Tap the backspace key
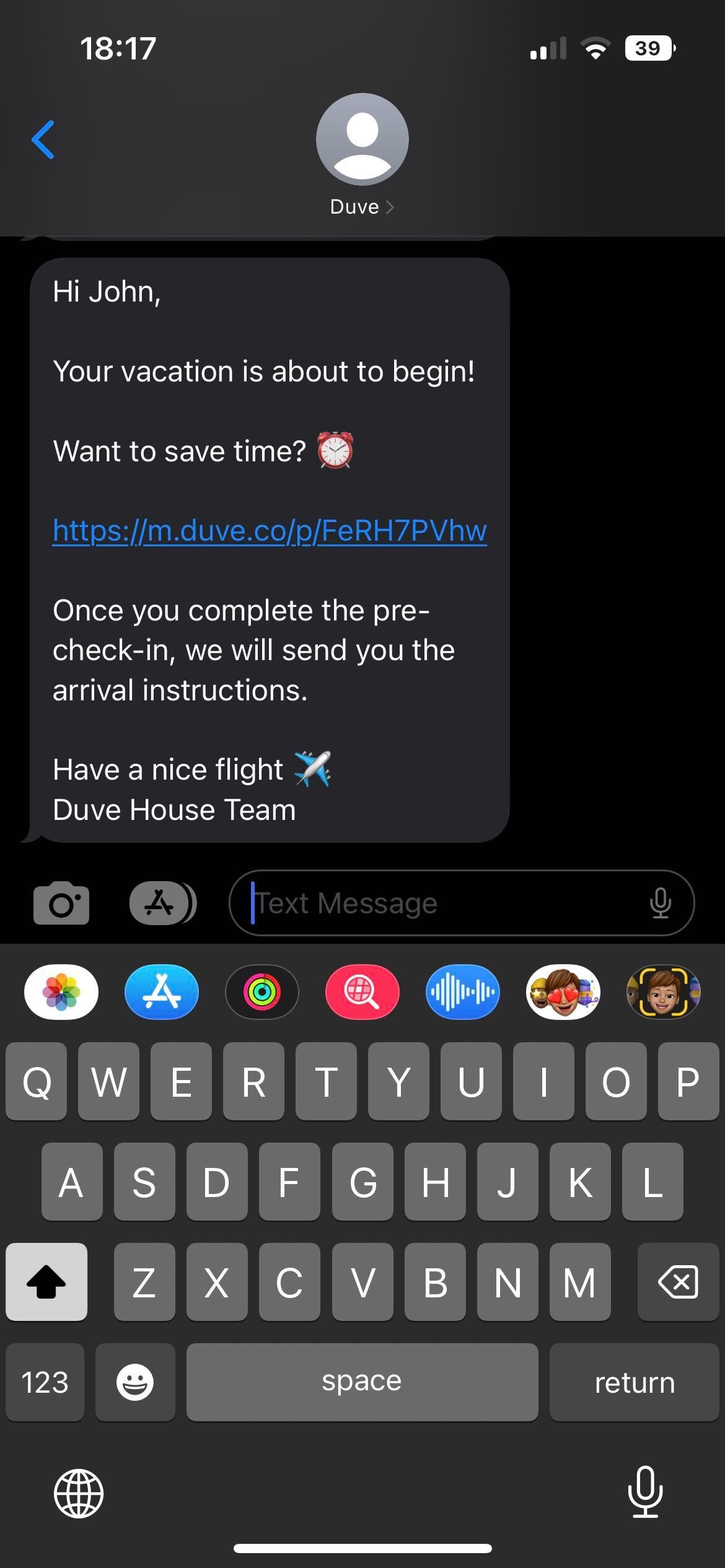This screenshot has height=1568, width=725. (x=678, y=1282)
